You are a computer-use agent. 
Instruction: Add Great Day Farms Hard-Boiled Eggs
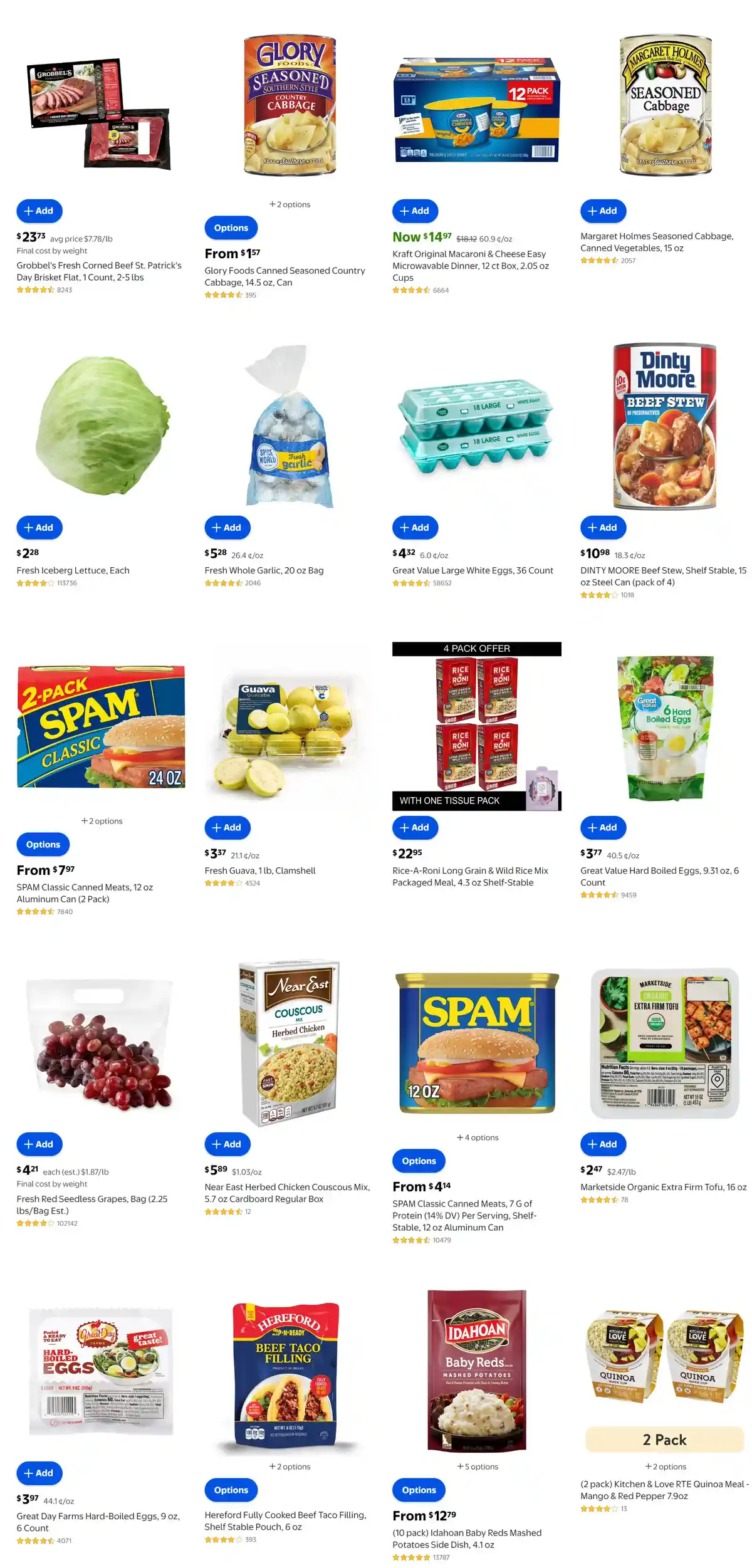click(x=39, y=1473)
